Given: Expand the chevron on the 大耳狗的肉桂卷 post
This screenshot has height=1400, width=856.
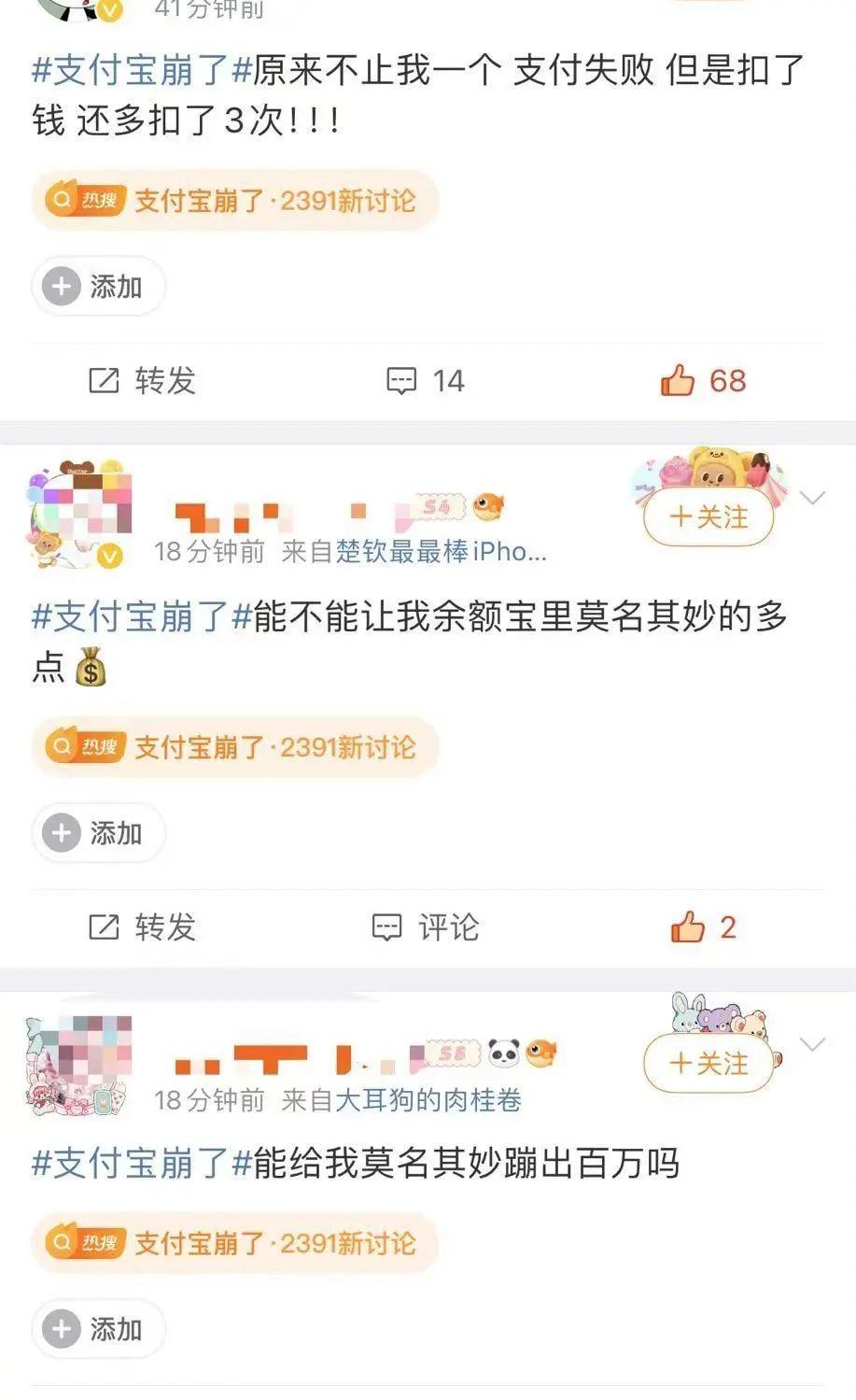Looking at the screenshot, I should point(814,1043).
